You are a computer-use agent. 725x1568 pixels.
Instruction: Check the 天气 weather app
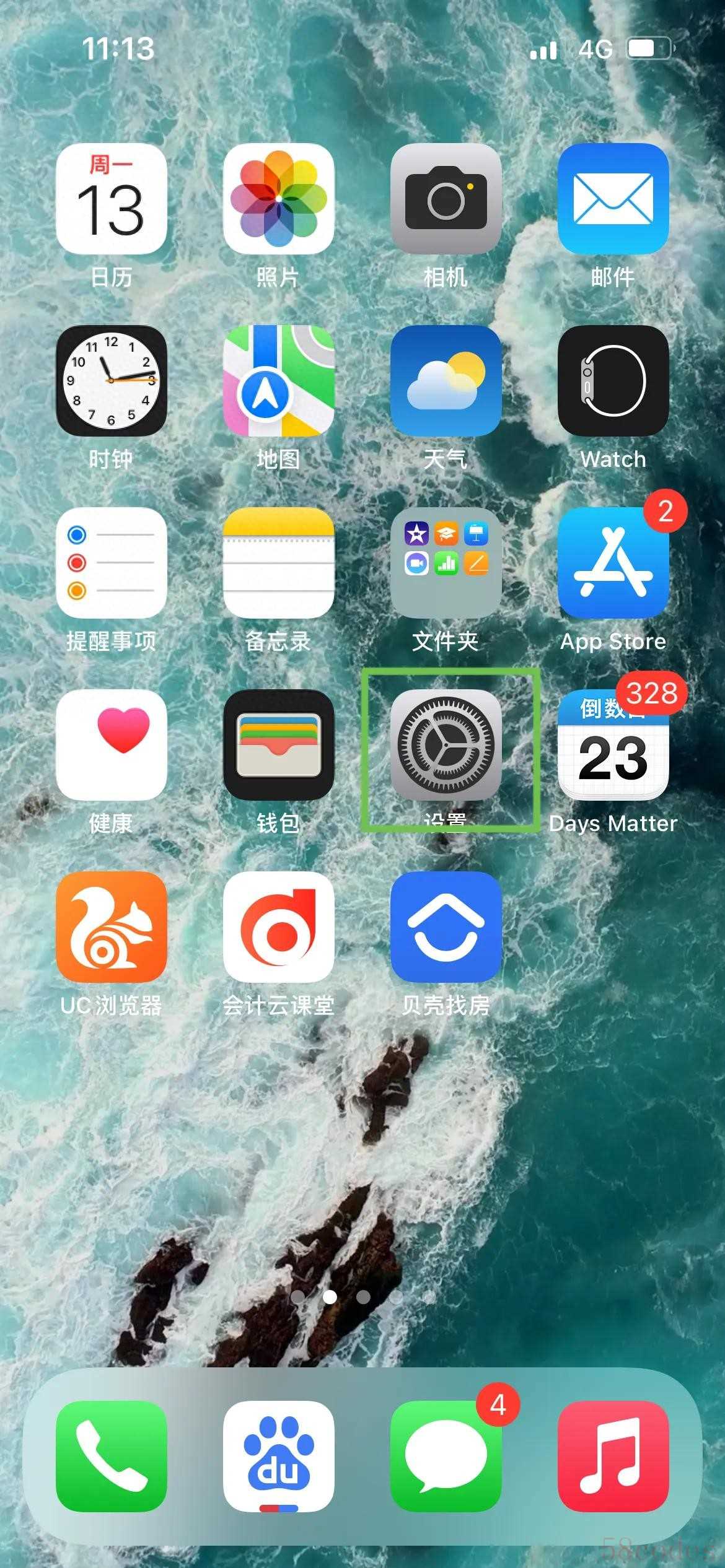(x=446, y=380)
